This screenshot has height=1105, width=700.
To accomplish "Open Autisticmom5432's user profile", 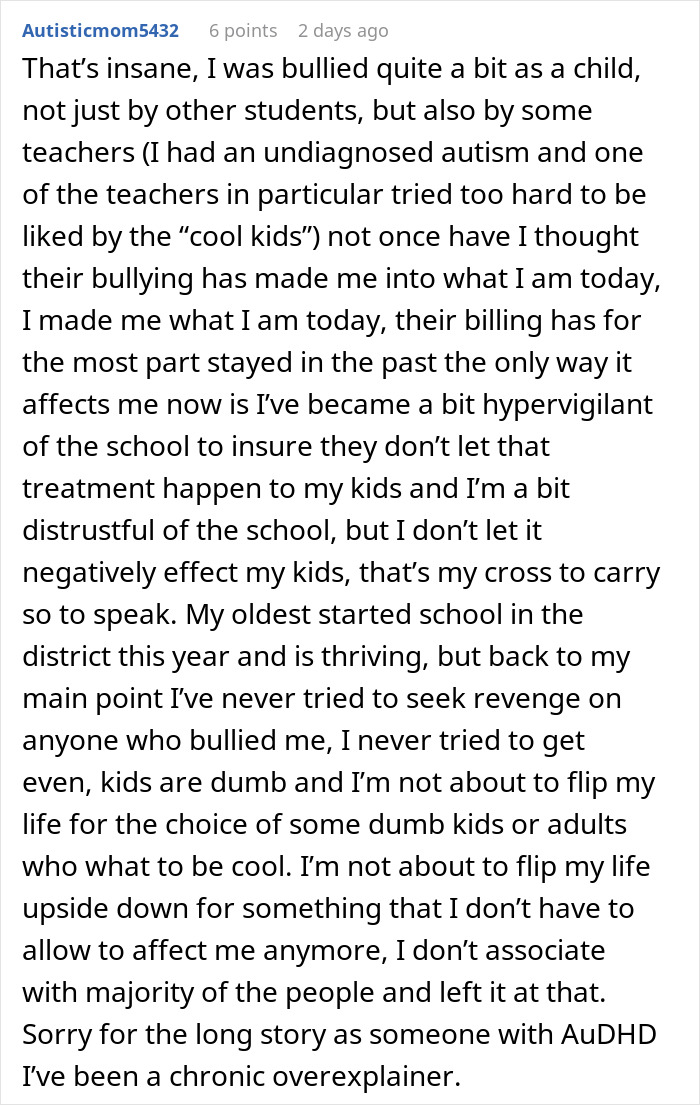I will pos(100,31).
